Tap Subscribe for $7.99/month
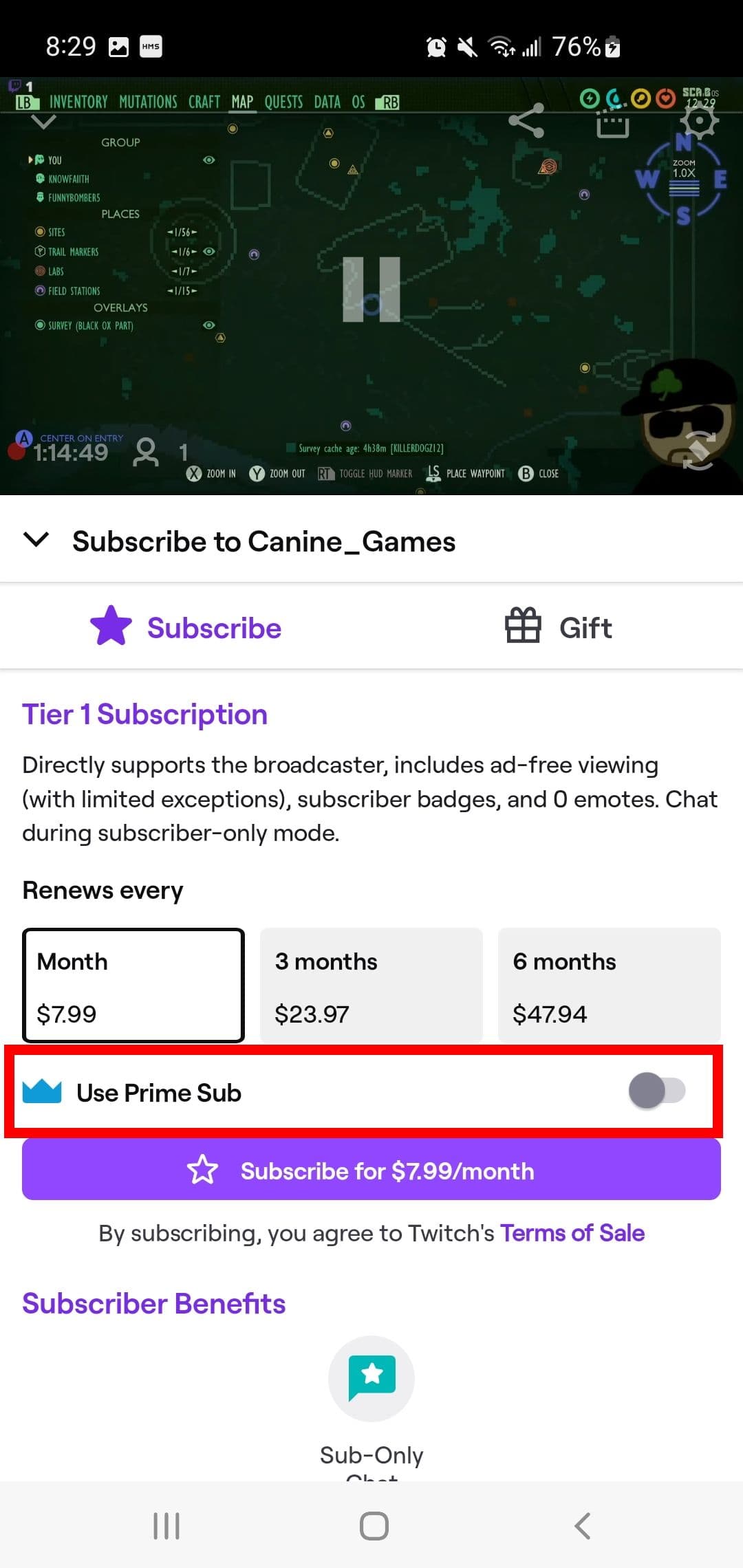This screenshot has width=743, height=1568. 371,1170
